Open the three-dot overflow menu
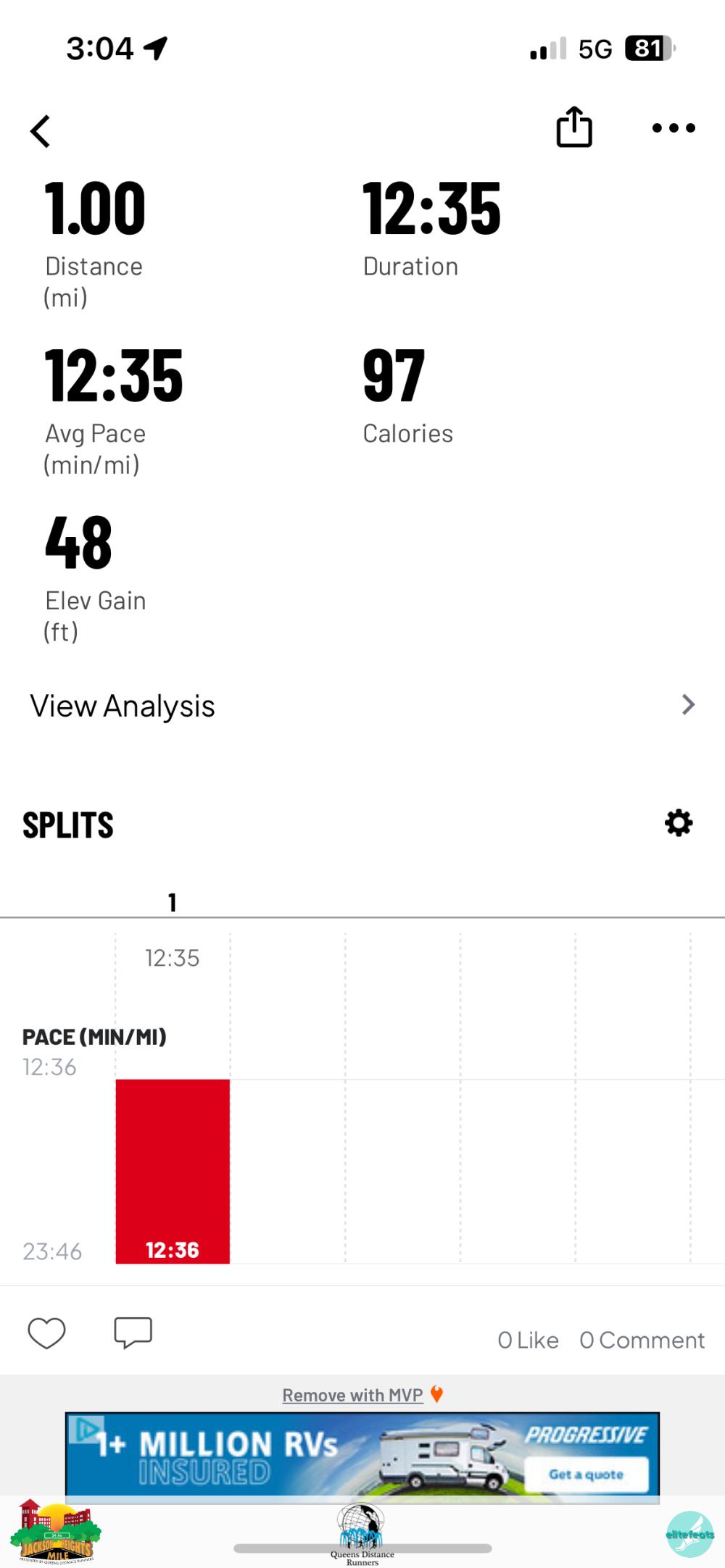Viewport: 725px width, 1568px height. tap(673, 128)
